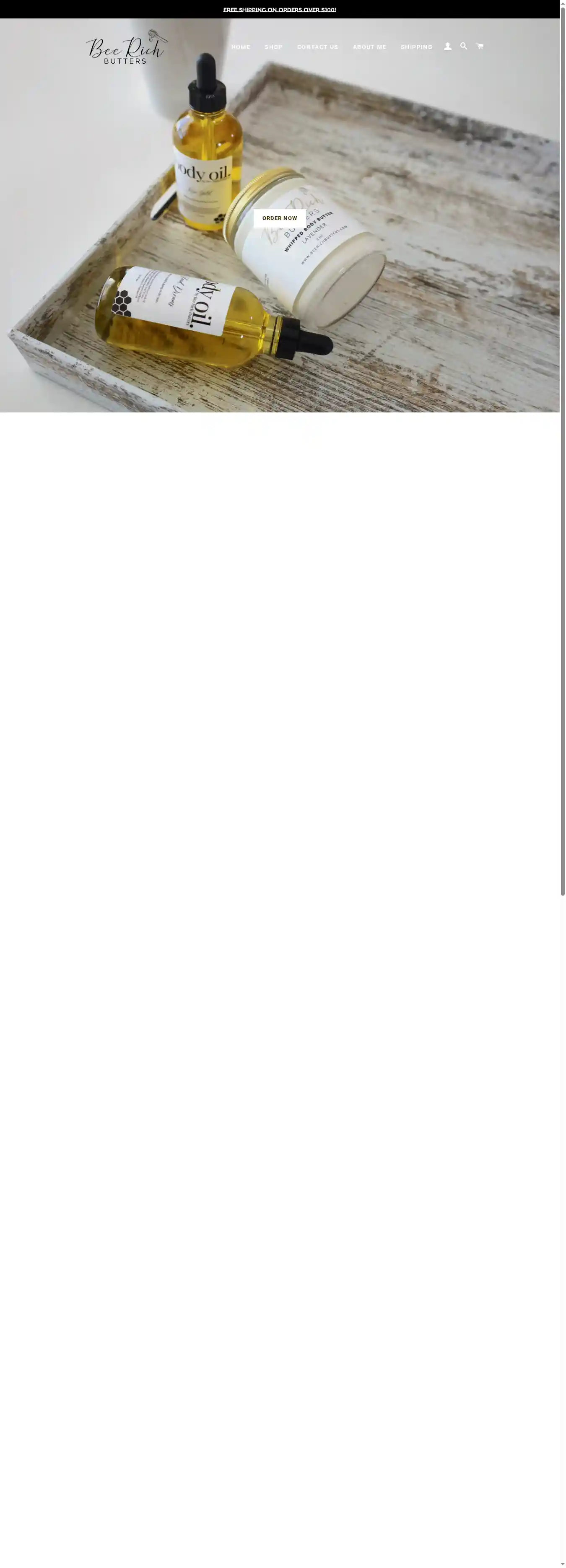Open the search icon

(464, 46)
